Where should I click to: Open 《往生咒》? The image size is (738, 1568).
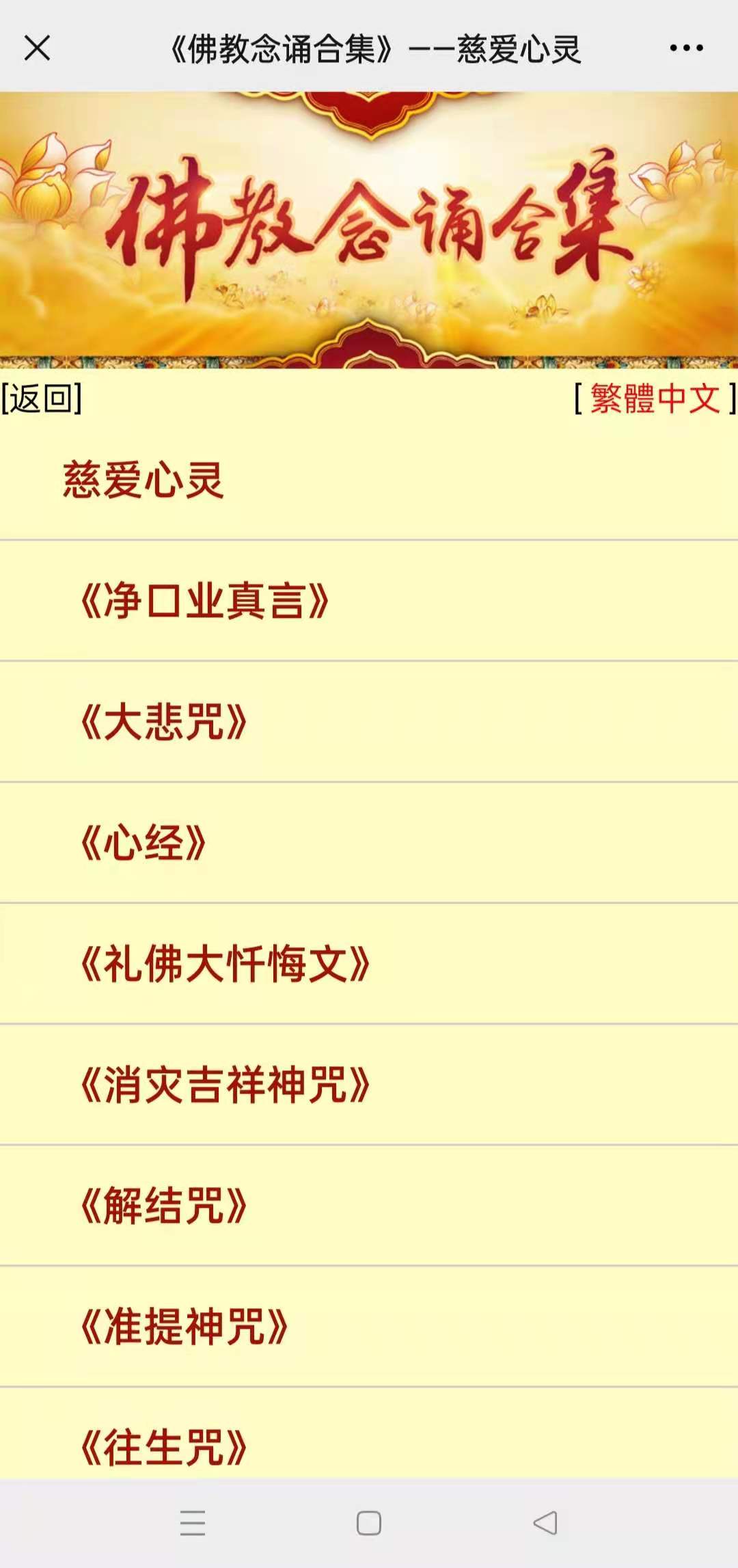pyautogui.click(x=369, y=1434)
